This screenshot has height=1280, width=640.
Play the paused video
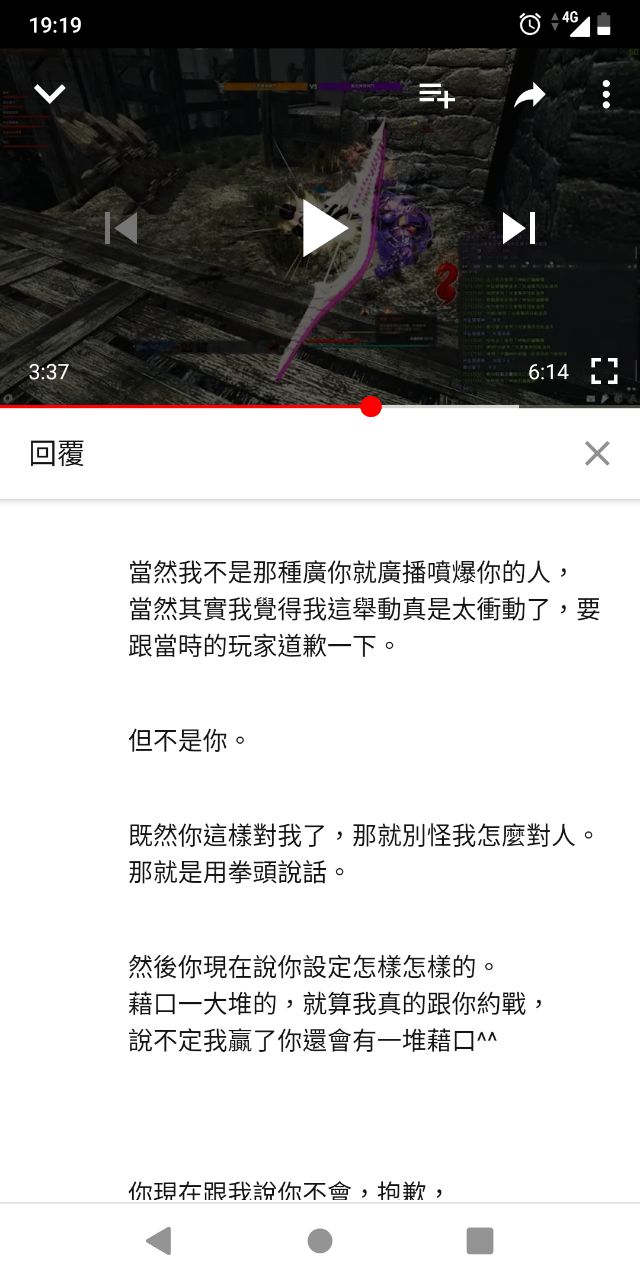point(322,228)
